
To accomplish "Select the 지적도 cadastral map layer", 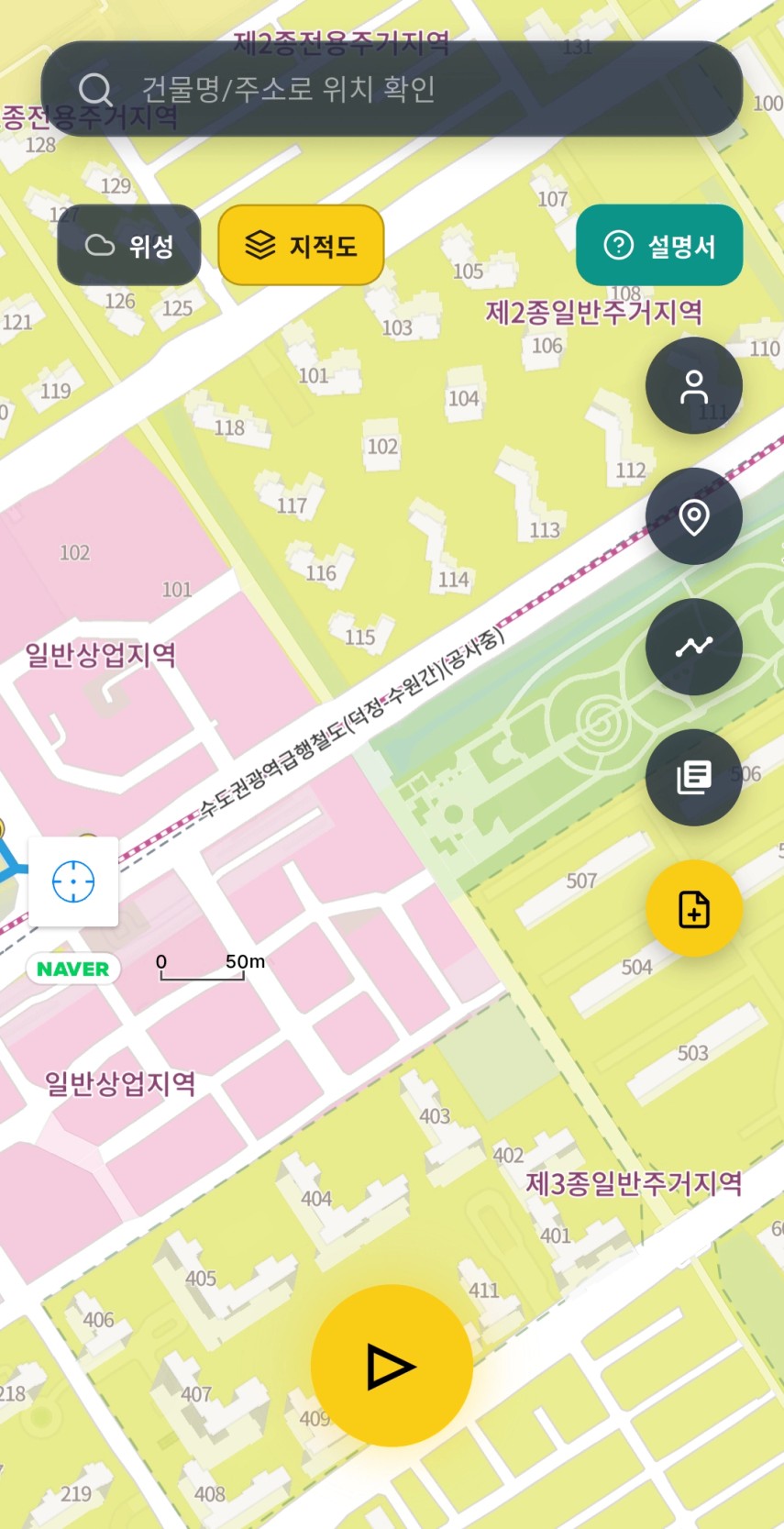I will tap(301, 245).
